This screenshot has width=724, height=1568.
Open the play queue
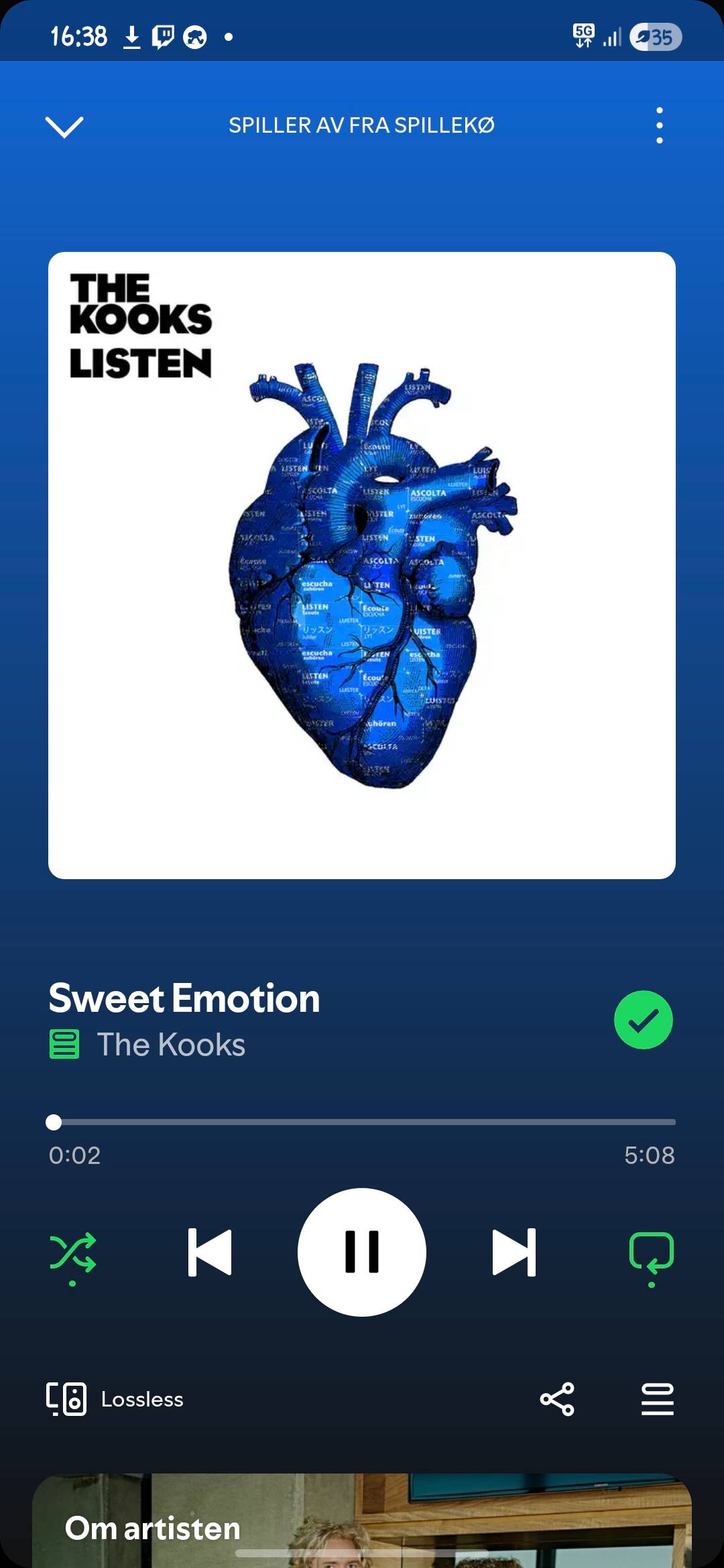pos(657,1399)
